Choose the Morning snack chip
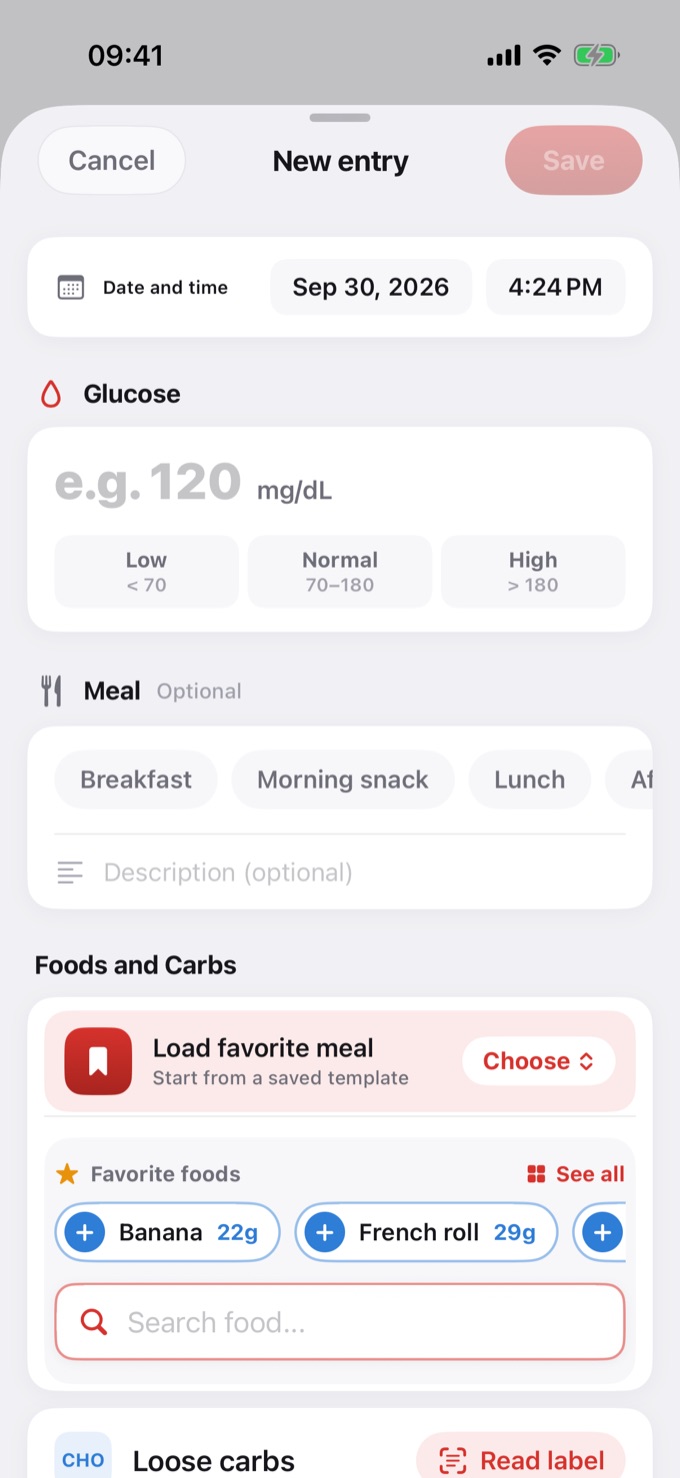680x1478 pixels. click(343, 780)
